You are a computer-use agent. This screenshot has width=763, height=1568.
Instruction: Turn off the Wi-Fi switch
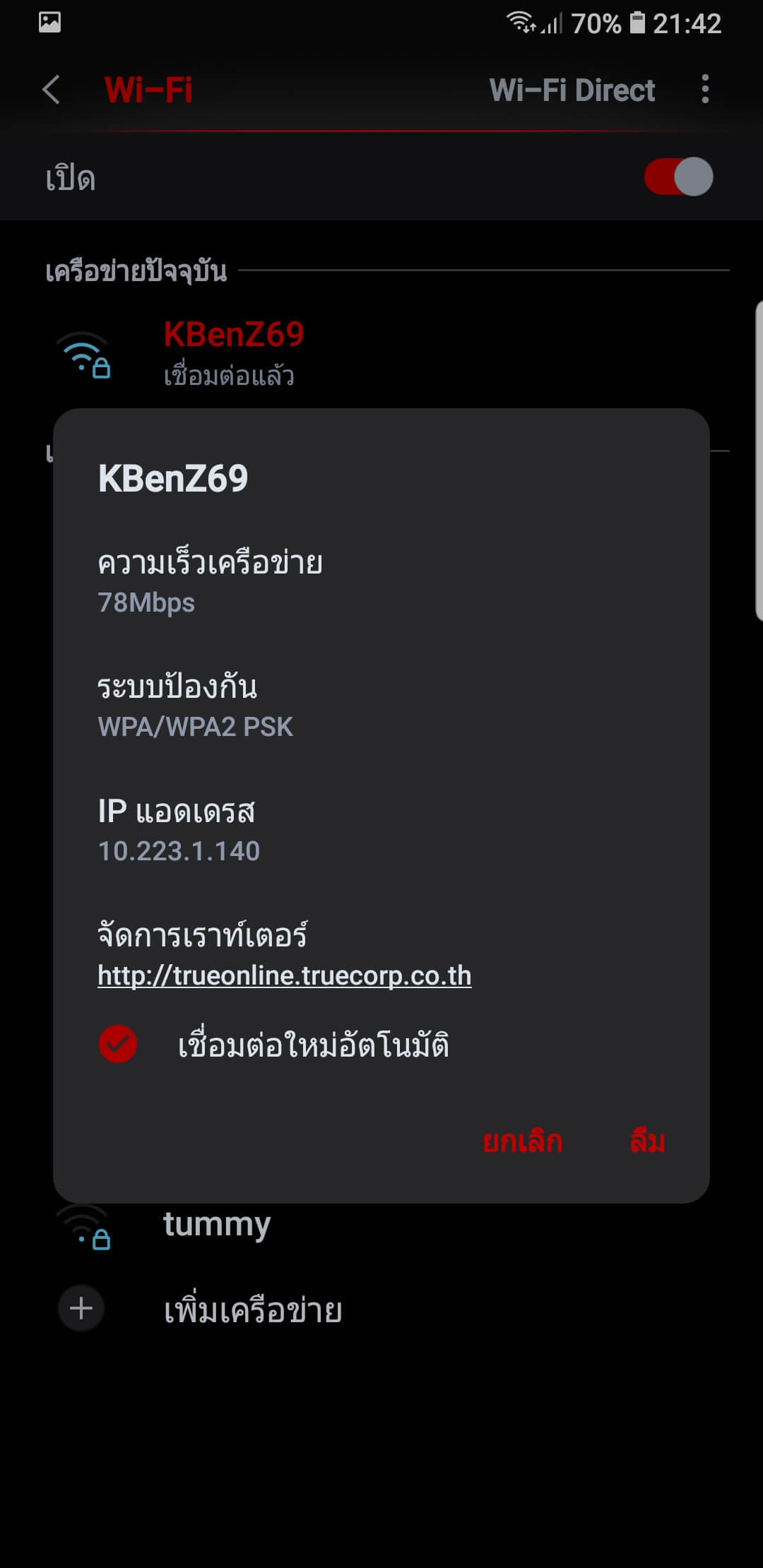[678, 177]
